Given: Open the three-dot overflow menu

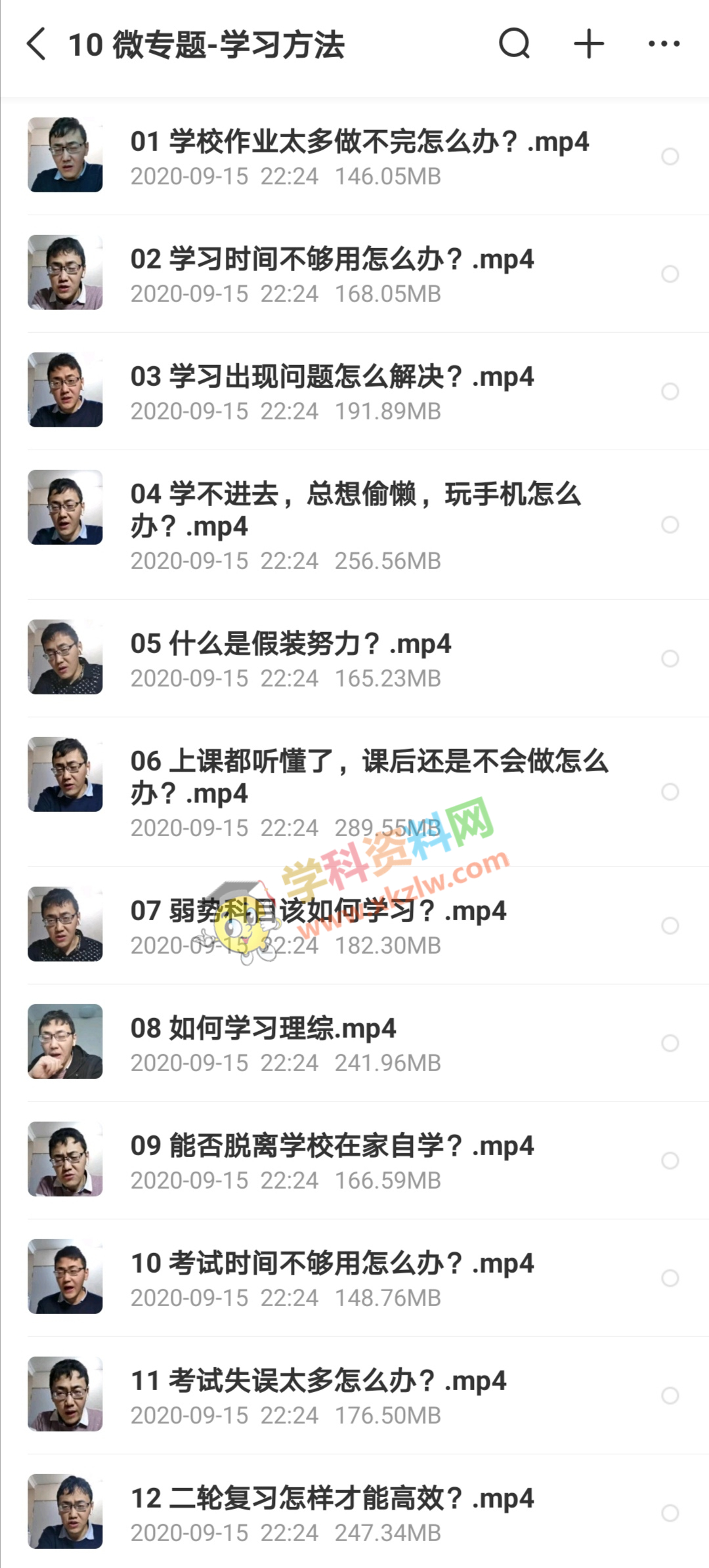Looking at the screenshot, I should click(664, 45).
